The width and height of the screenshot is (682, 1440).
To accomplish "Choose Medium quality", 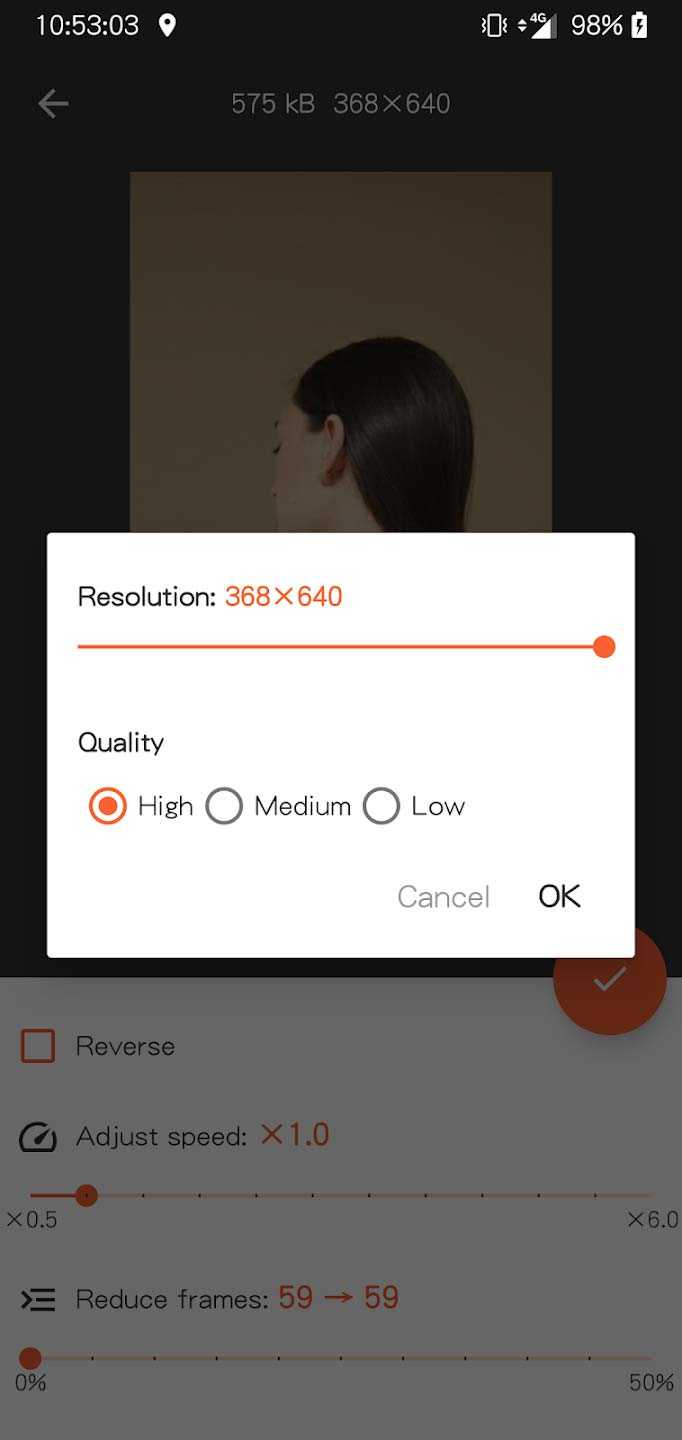I will (x=225, y=806).
